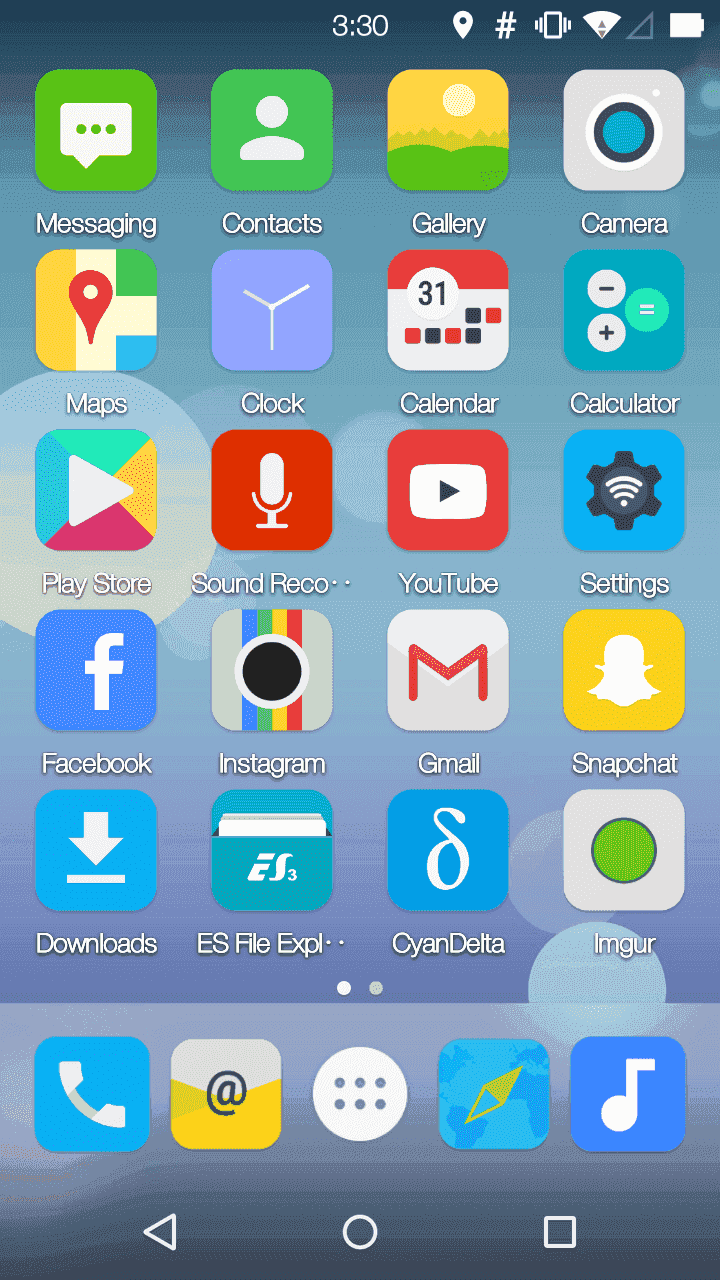
Task: Launch Sound Recorder
Action: point(272,490)
